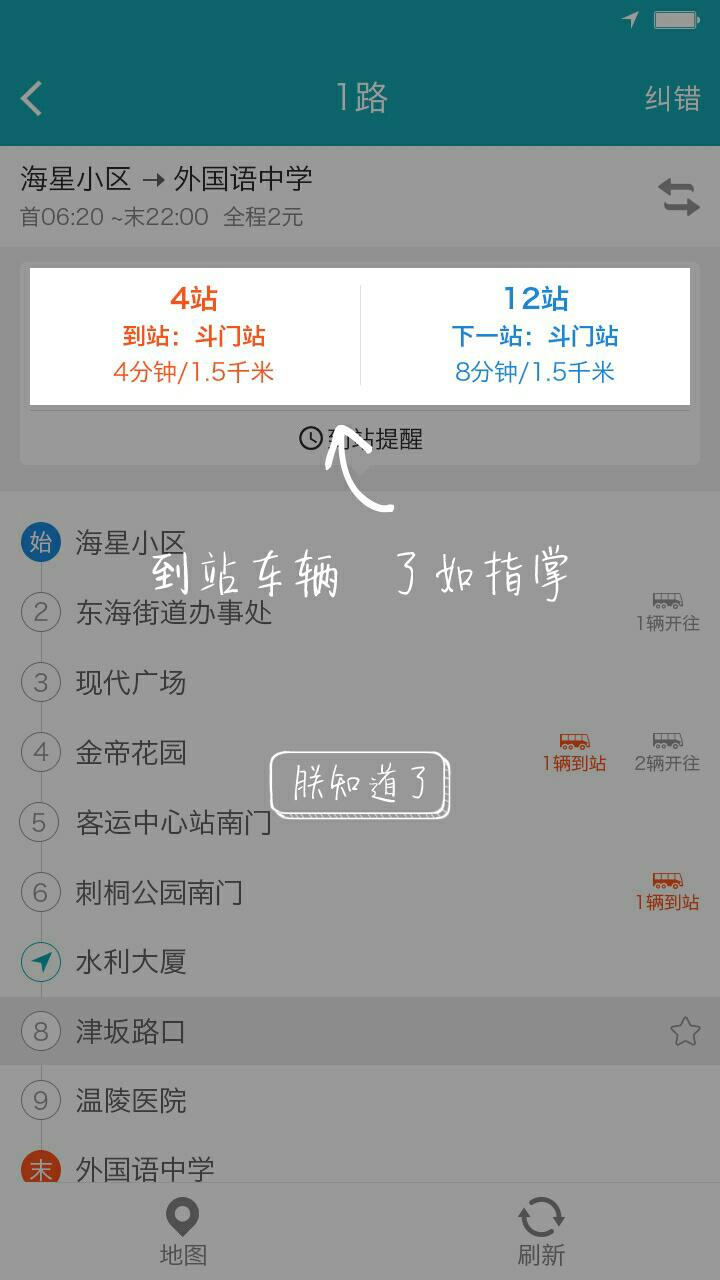
Task: Open the 地图 map view
Action: pos(182,1233)
